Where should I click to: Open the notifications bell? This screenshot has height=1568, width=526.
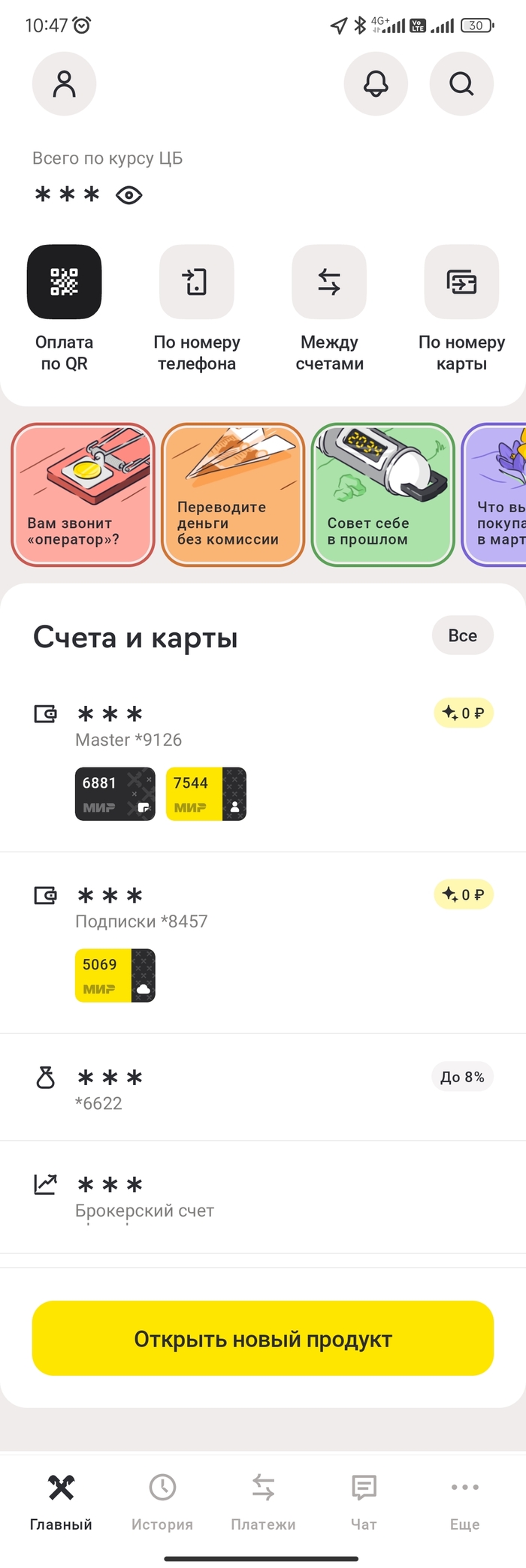coord(376,84)
